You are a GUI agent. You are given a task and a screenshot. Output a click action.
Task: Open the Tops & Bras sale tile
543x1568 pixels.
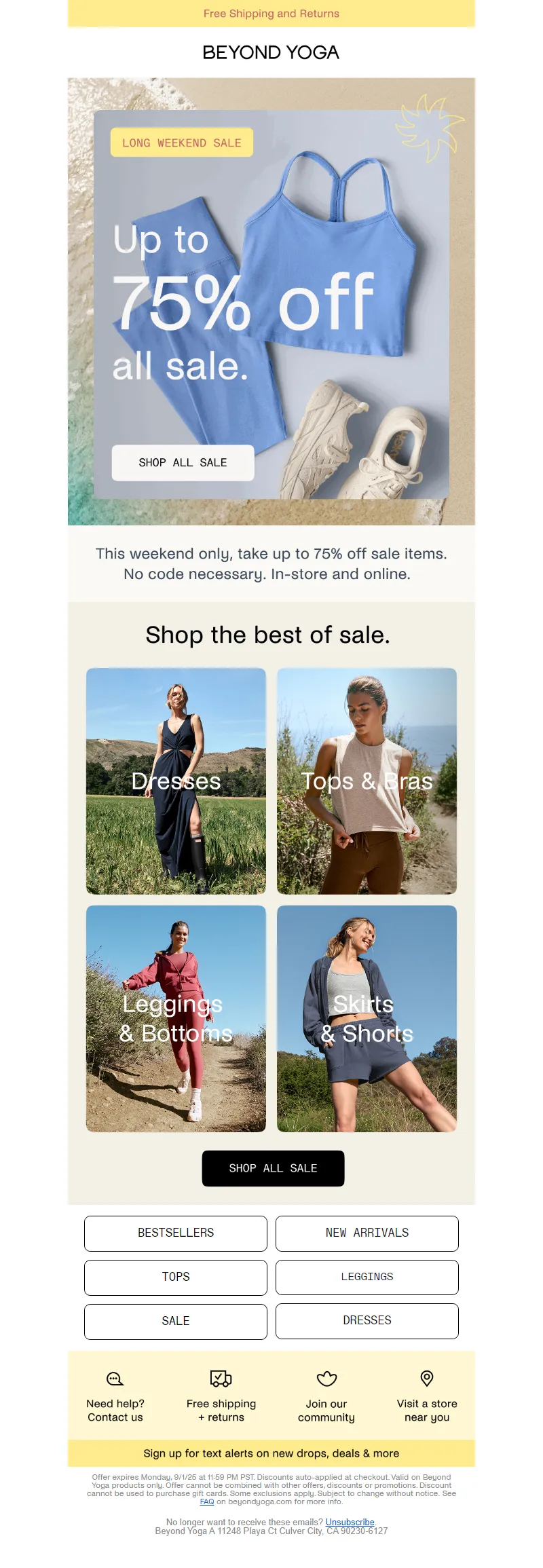point(367,781)
